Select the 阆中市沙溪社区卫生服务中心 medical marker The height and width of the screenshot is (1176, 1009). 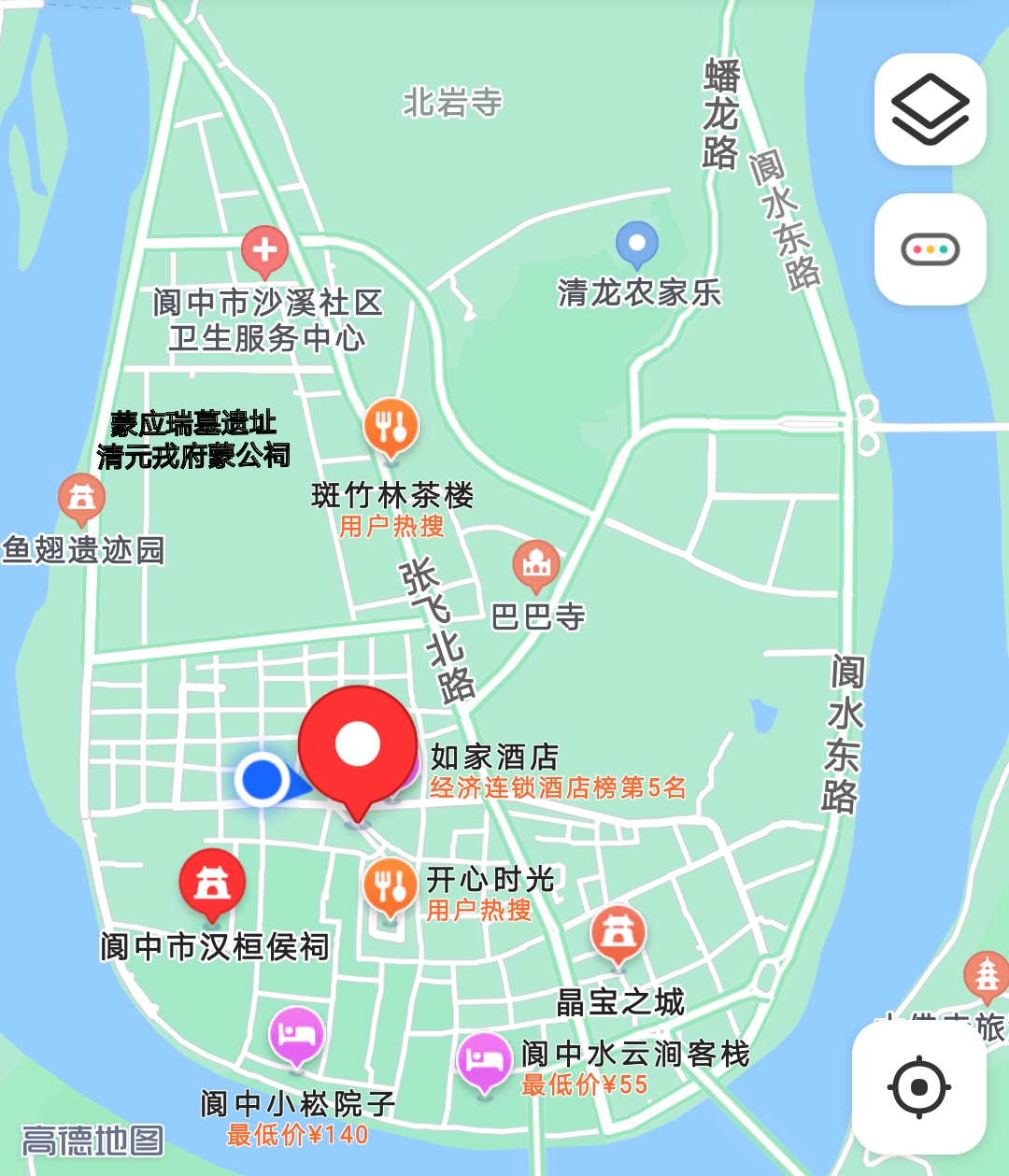click(x=264, y=249)
